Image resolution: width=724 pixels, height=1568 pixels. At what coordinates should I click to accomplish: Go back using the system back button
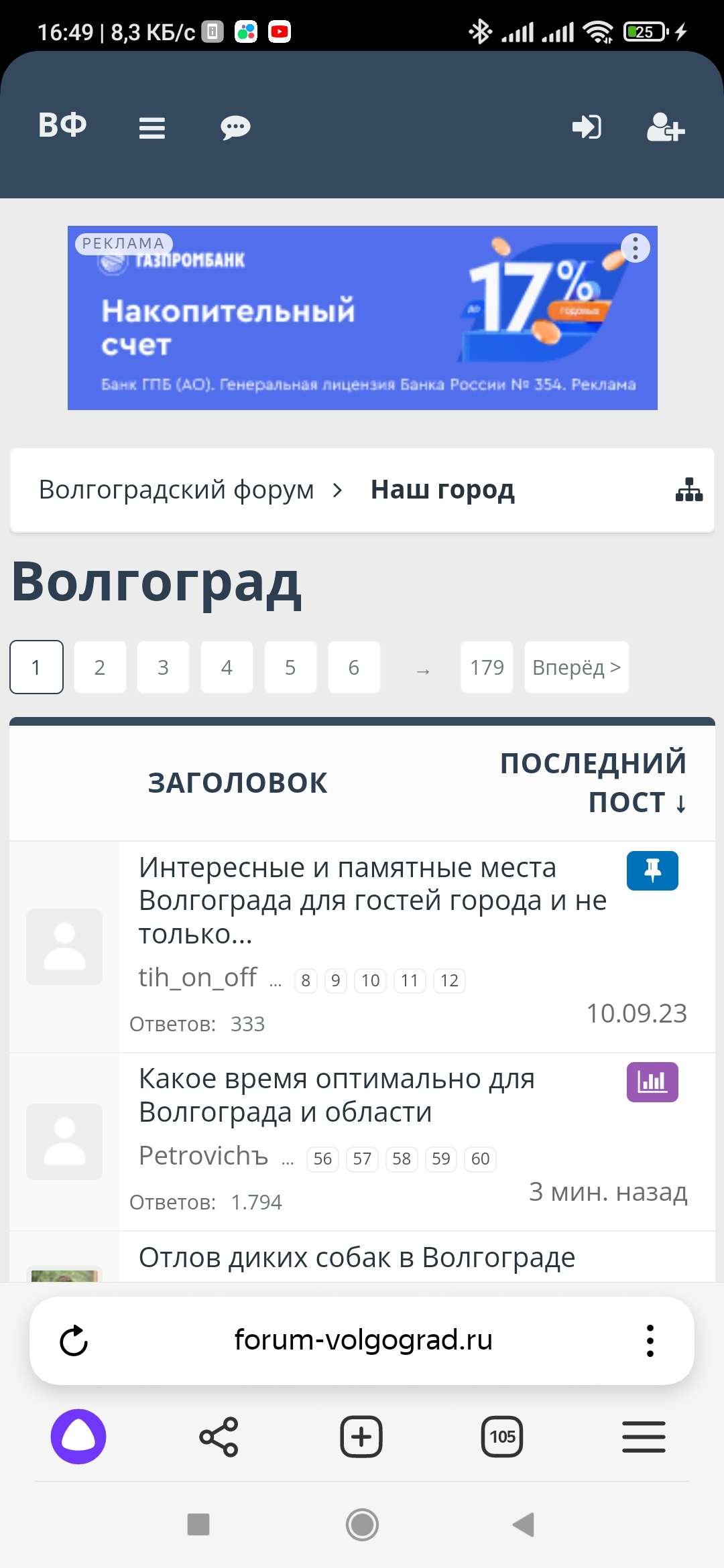point(524,1524)
